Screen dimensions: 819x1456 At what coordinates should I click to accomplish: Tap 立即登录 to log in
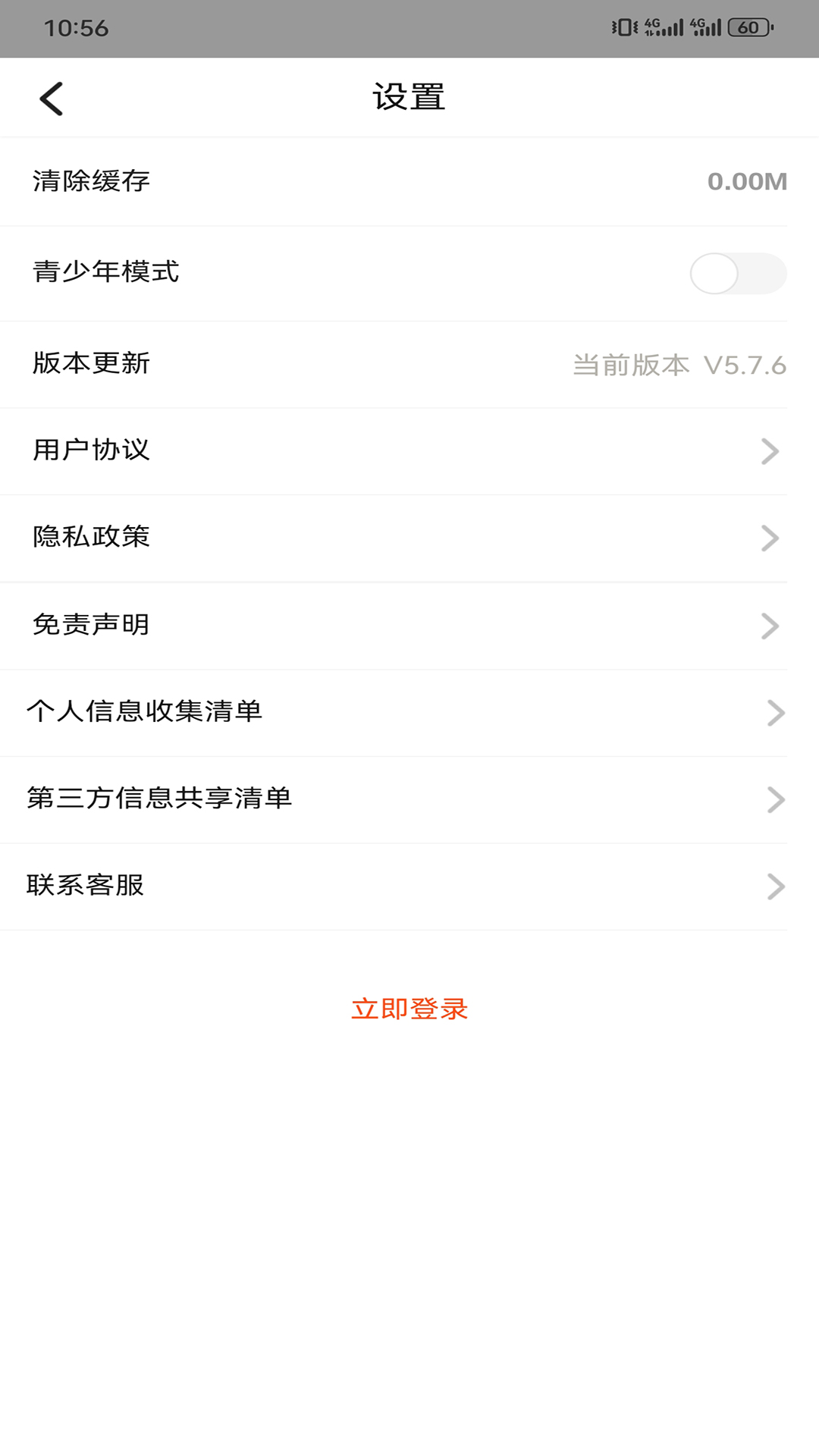409,1009
